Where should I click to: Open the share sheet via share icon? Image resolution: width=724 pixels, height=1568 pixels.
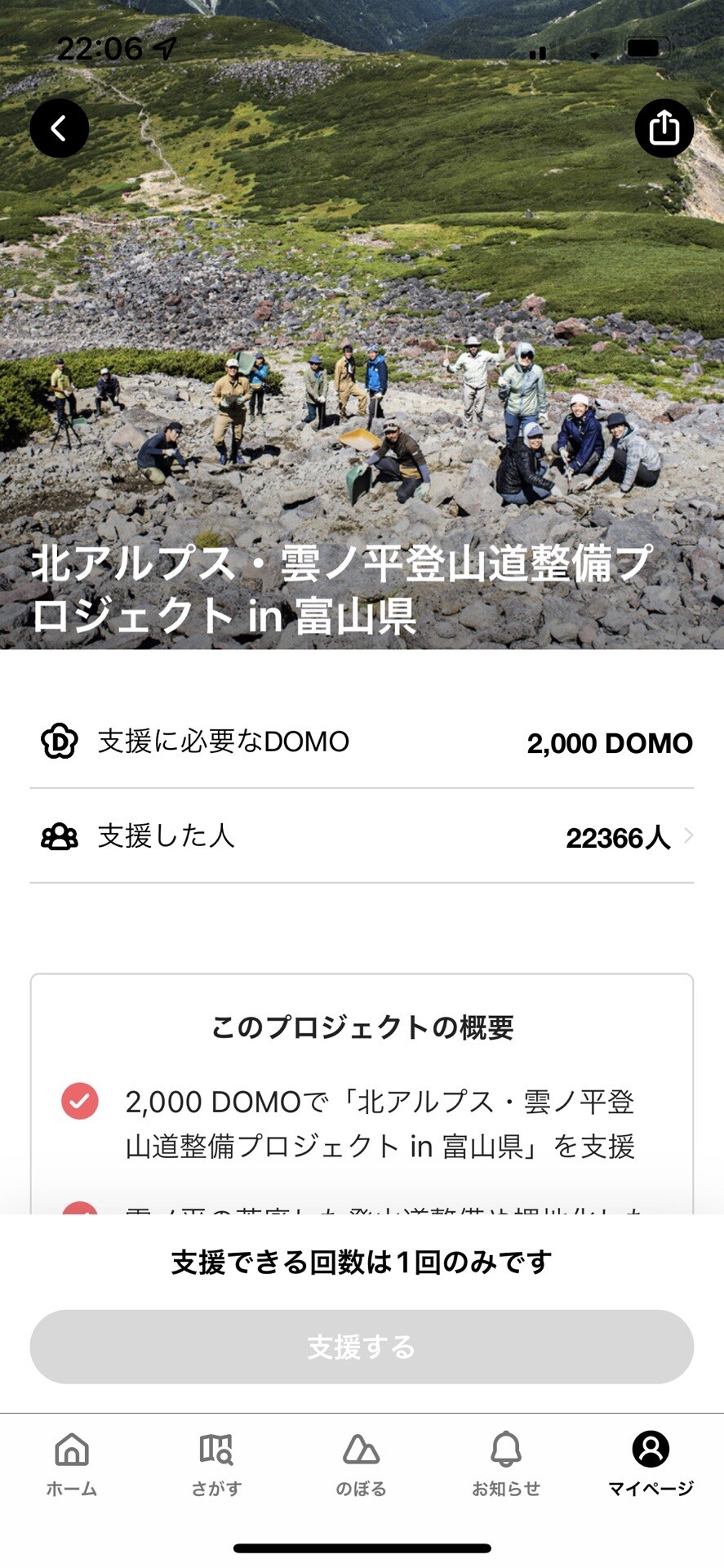pyautogui.click(x=664, y=127)
